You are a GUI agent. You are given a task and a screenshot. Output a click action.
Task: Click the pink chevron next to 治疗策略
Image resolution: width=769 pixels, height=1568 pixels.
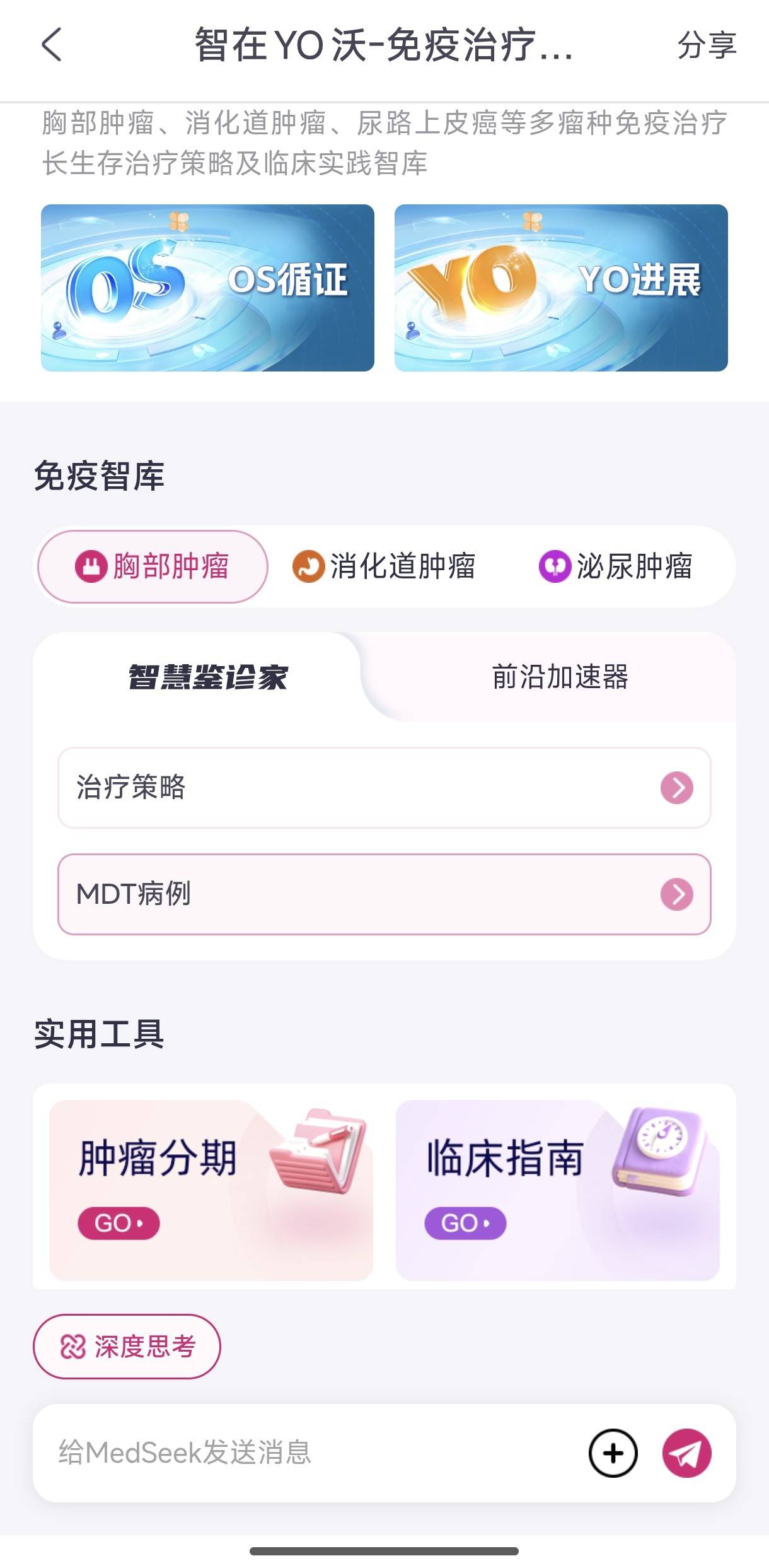point(676,787)
